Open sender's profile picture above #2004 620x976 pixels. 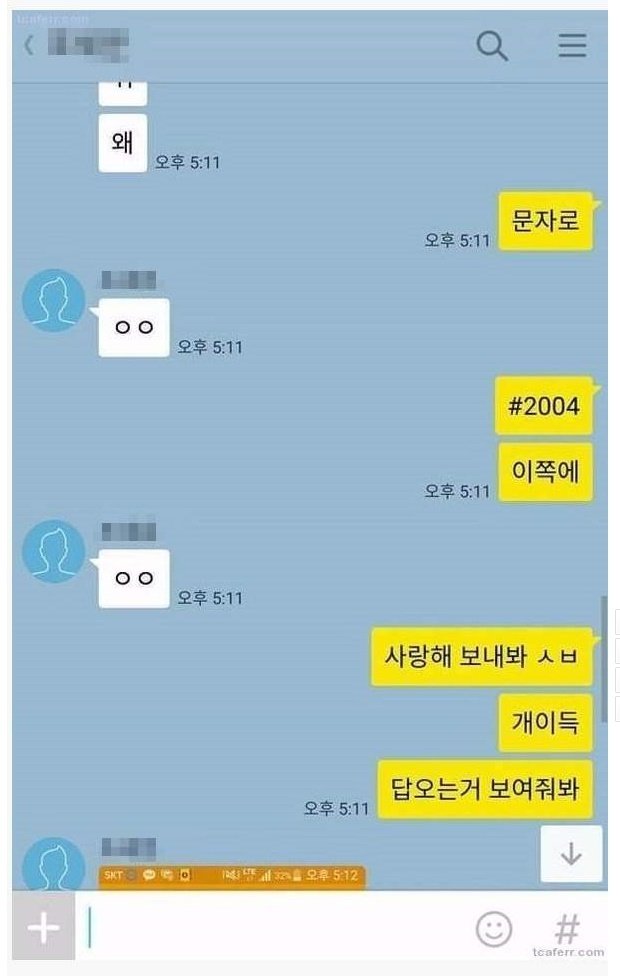click(x=54, y=299)
